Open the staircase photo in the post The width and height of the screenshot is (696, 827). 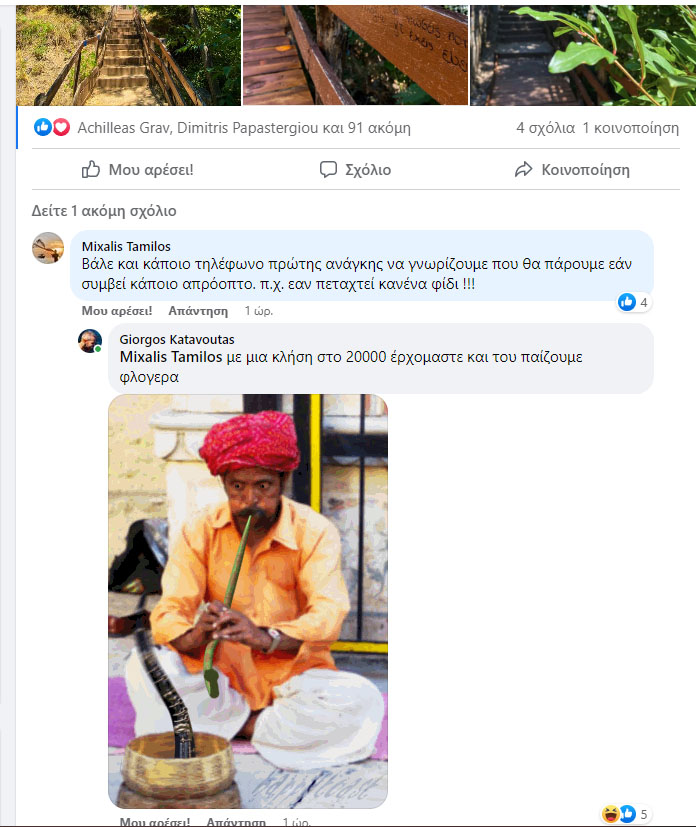(128, 54)
